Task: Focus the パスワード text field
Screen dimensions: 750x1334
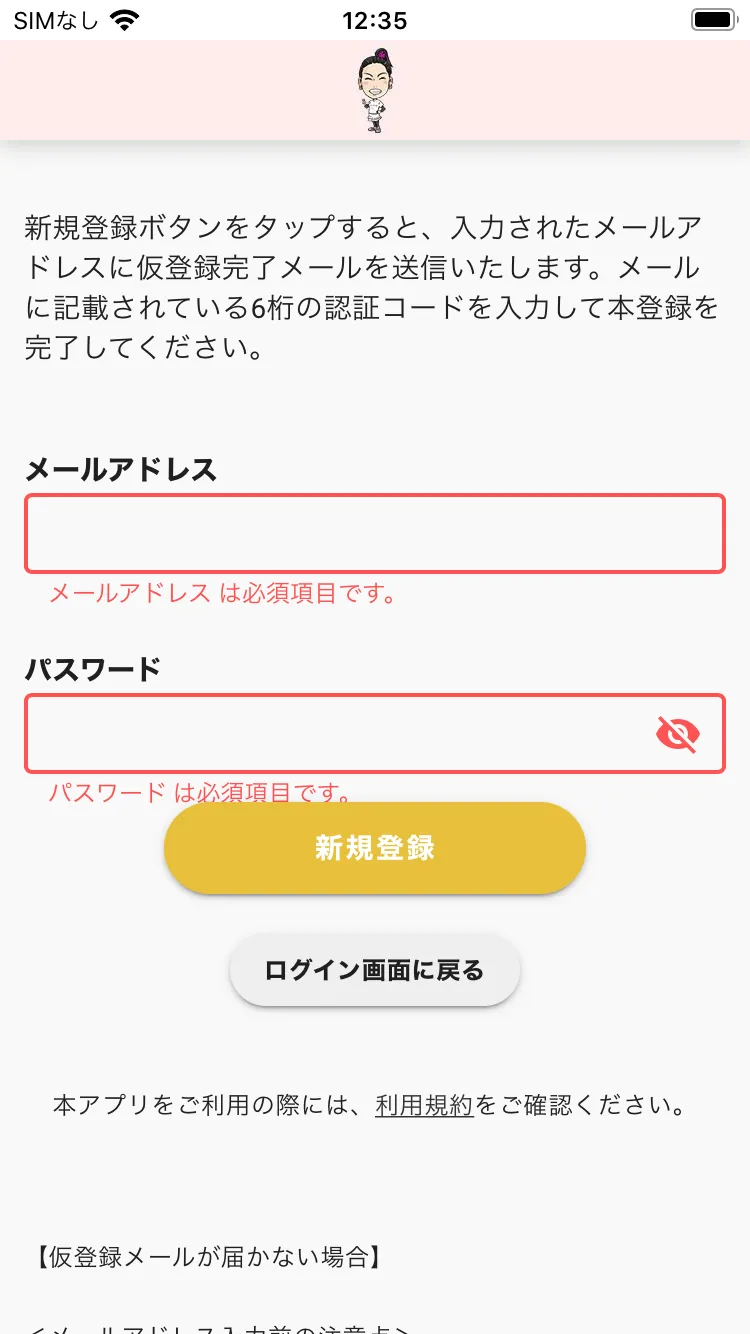Action: [330, 734]
